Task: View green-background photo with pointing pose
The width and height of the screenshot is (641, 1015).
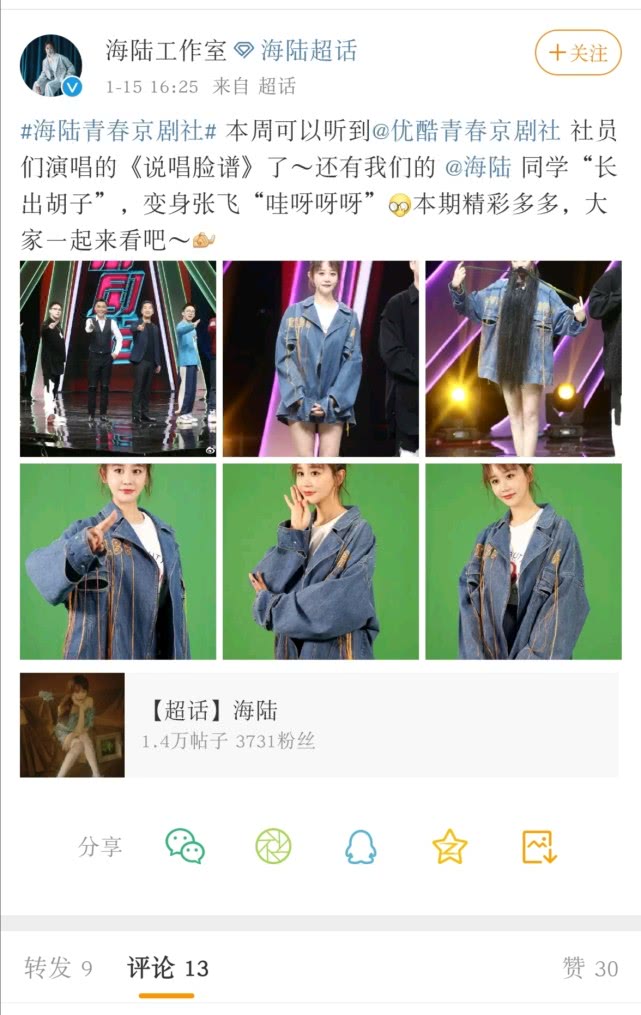Action: (x=118, y=561)
